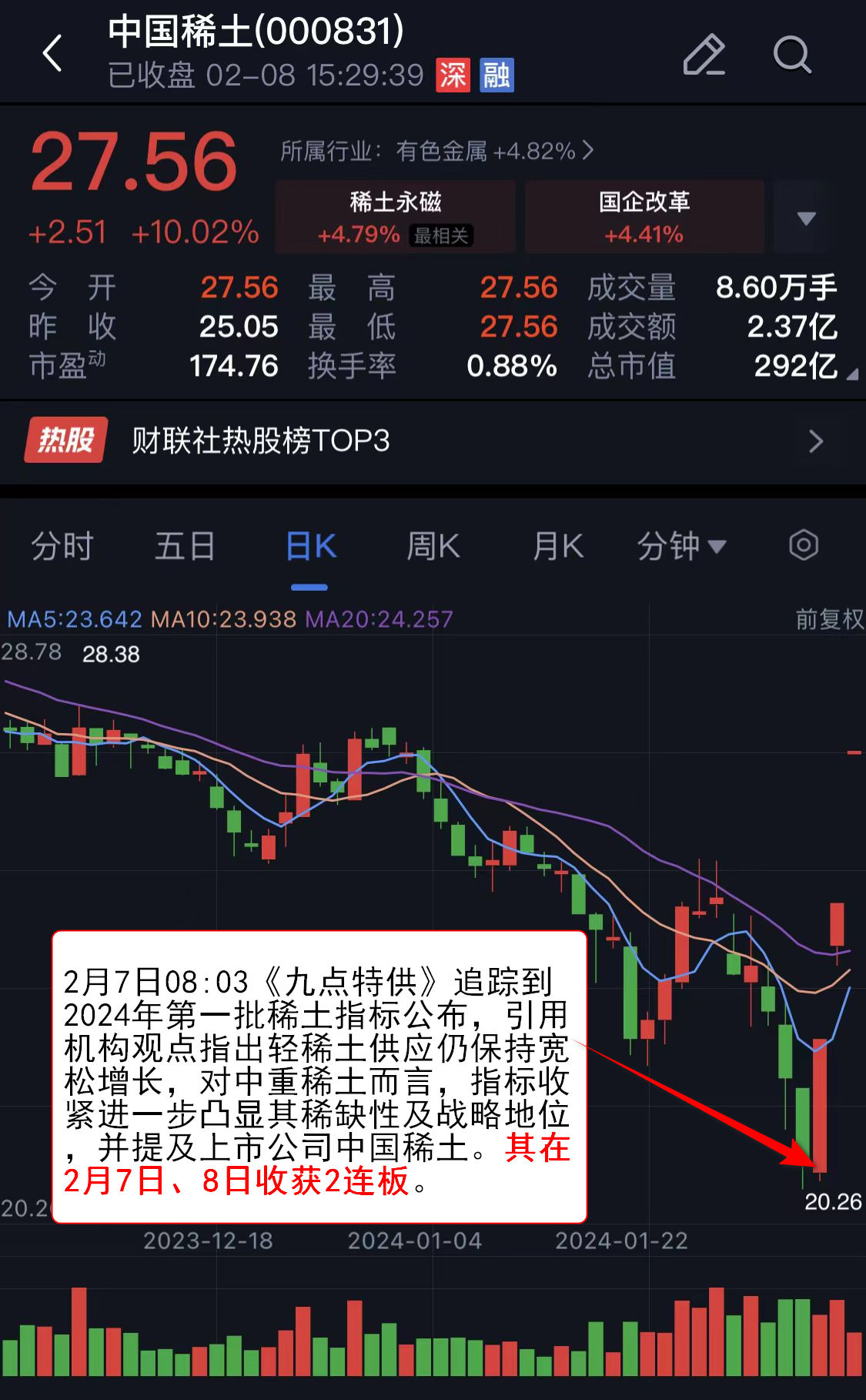The image size is (866, 1400).
Task: Open the stock search magnifier
Action: 791,55
